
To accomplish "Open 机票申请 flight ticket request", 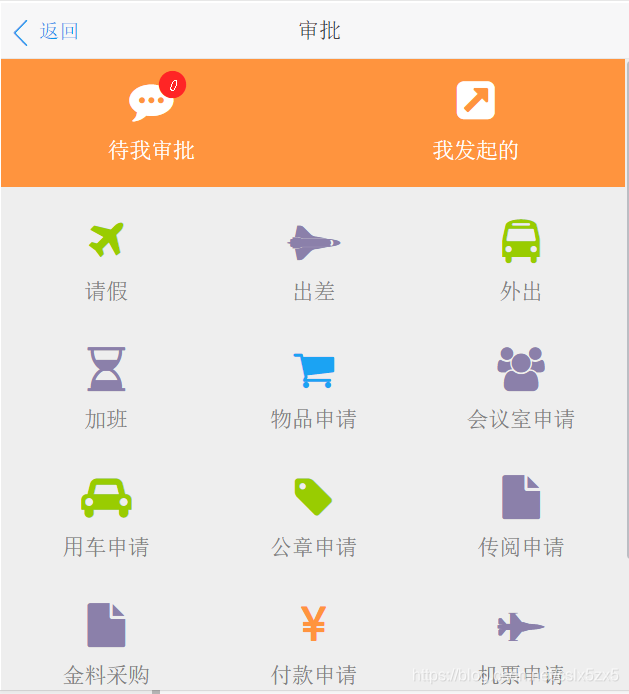I will (520, 643).
